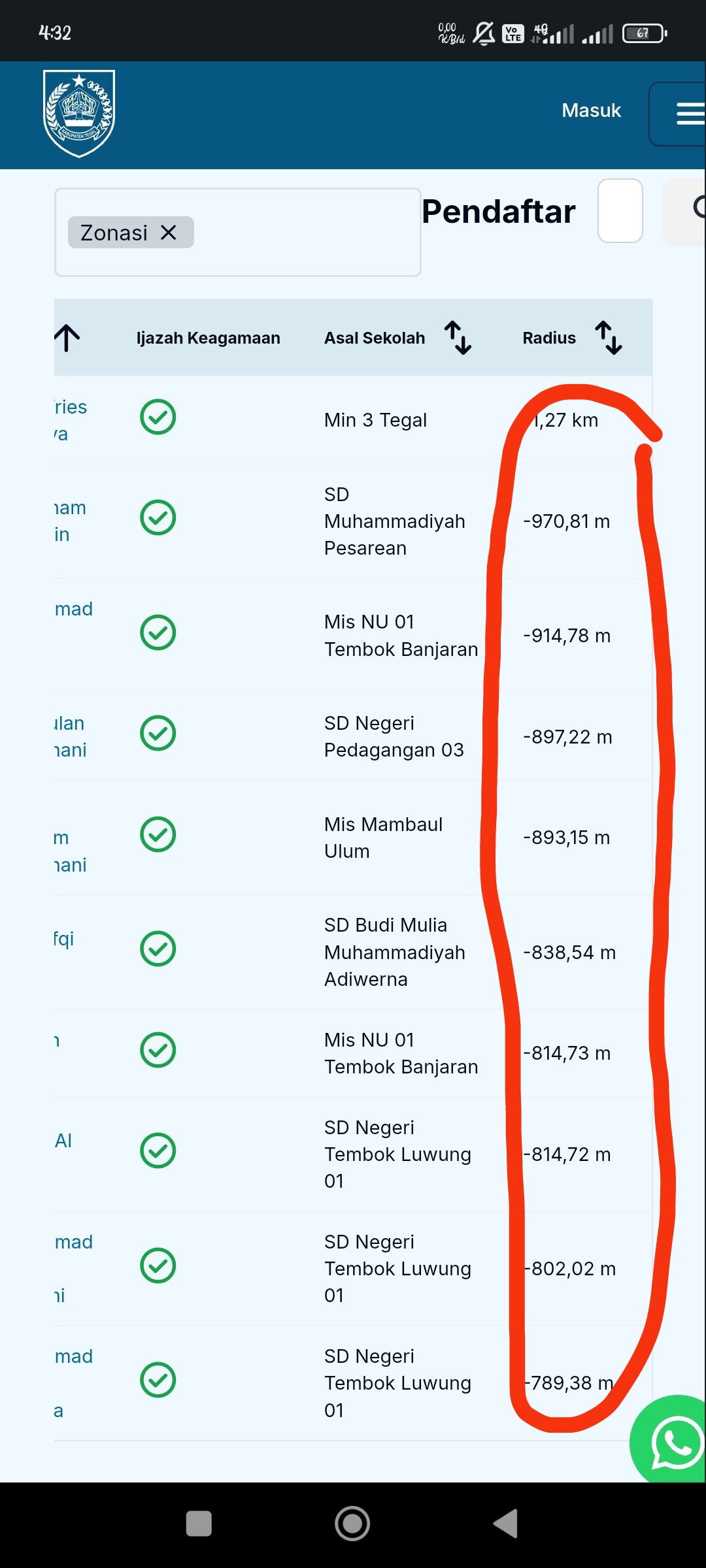Tap the white box next to Pendaftar
Screen dimensions: 706x1568
click(620, 211)
